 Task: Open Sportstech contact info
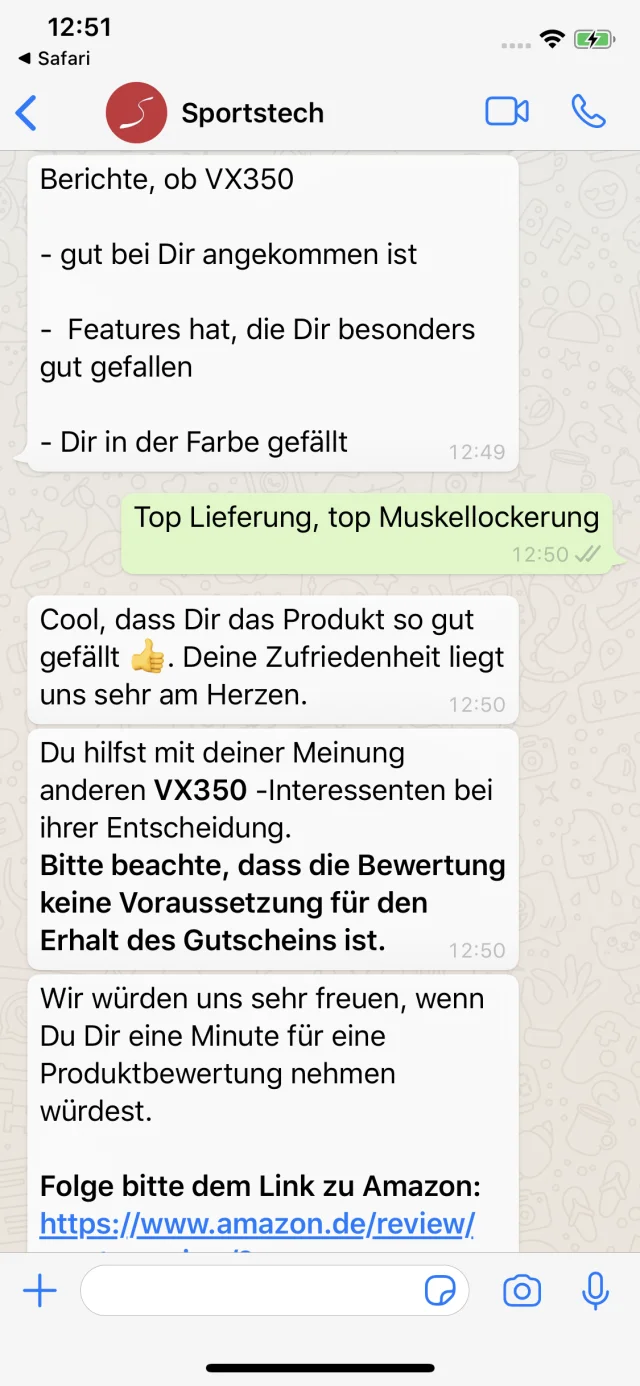252,113
